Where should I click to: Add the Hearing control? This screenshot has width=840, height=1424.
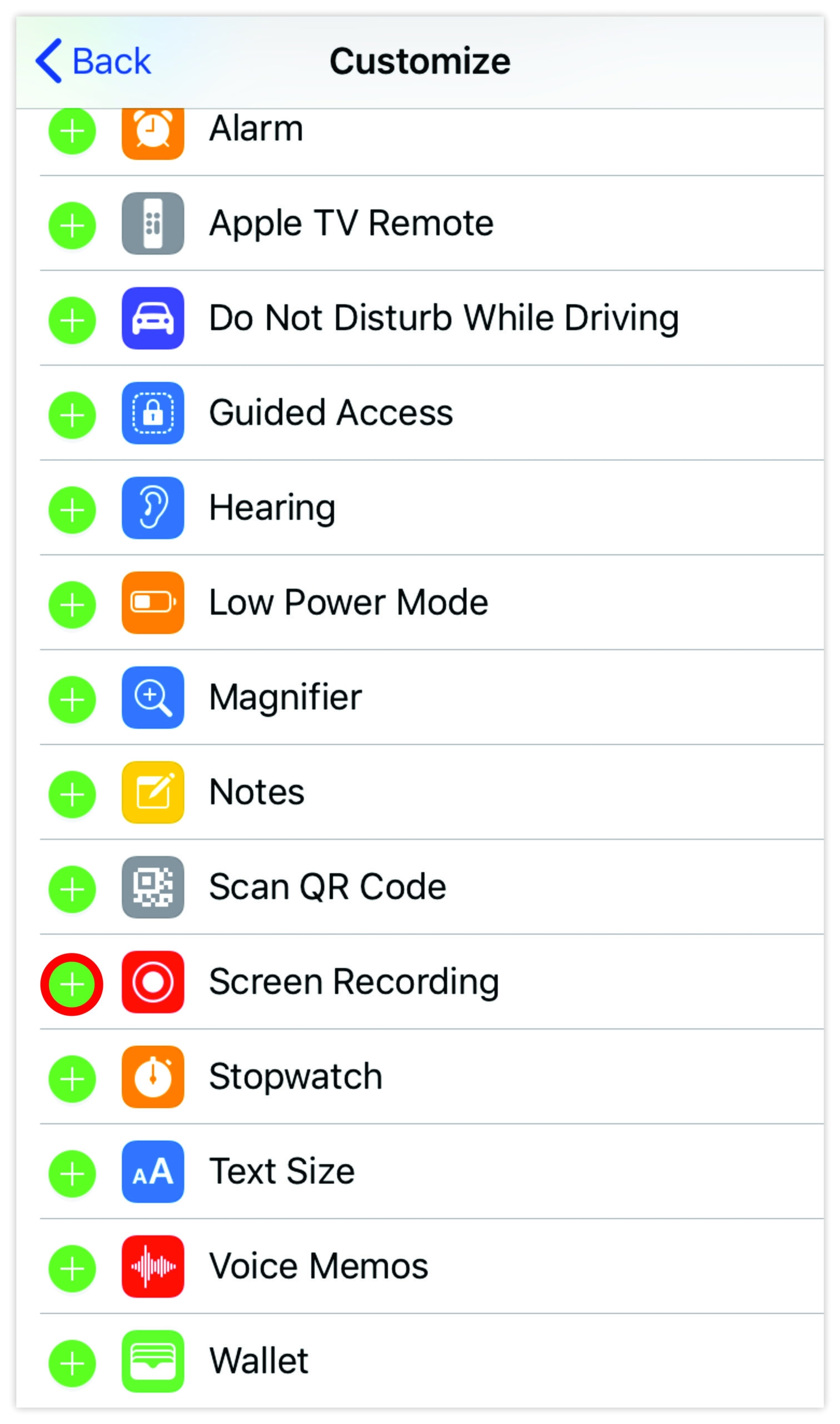coord(72,510)
